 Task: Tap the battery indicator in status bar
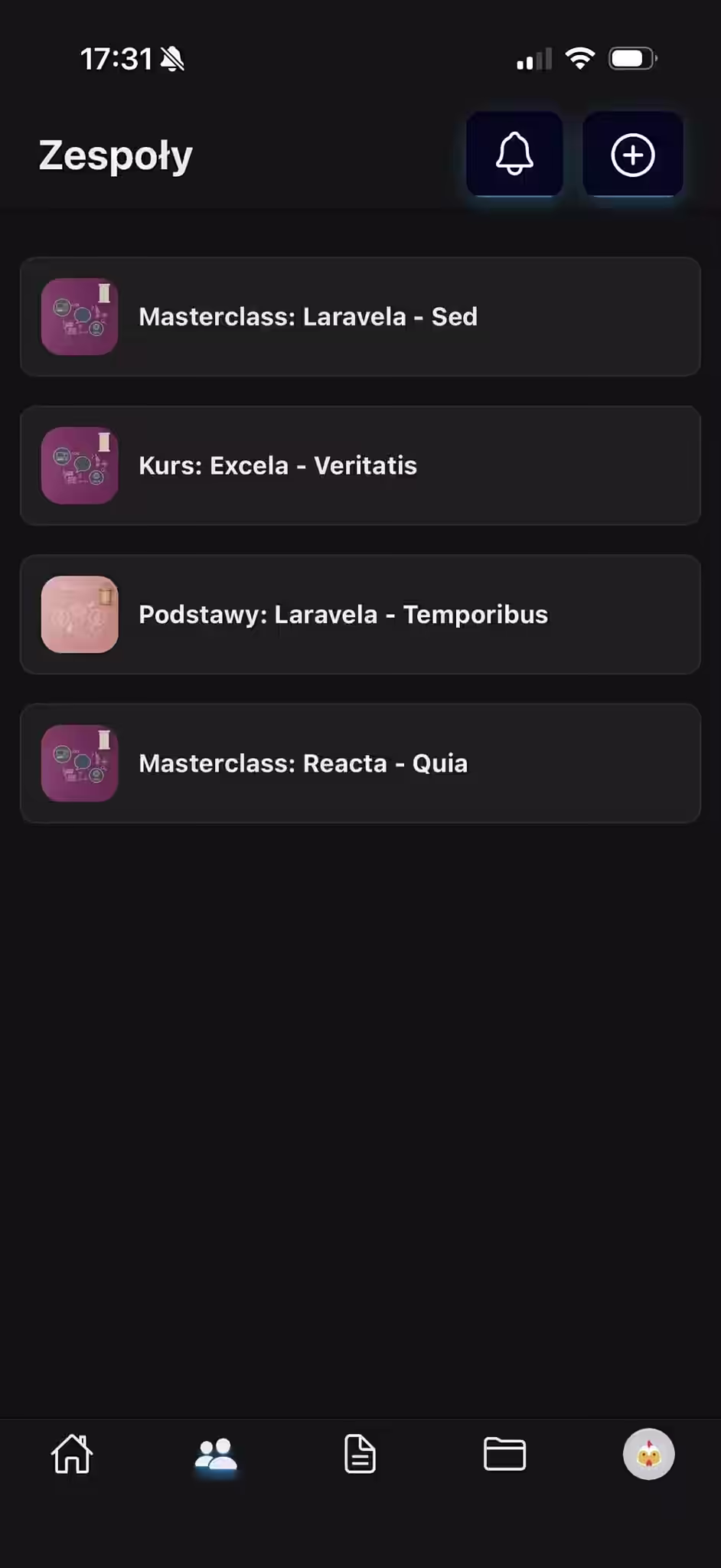click(632, 57)
